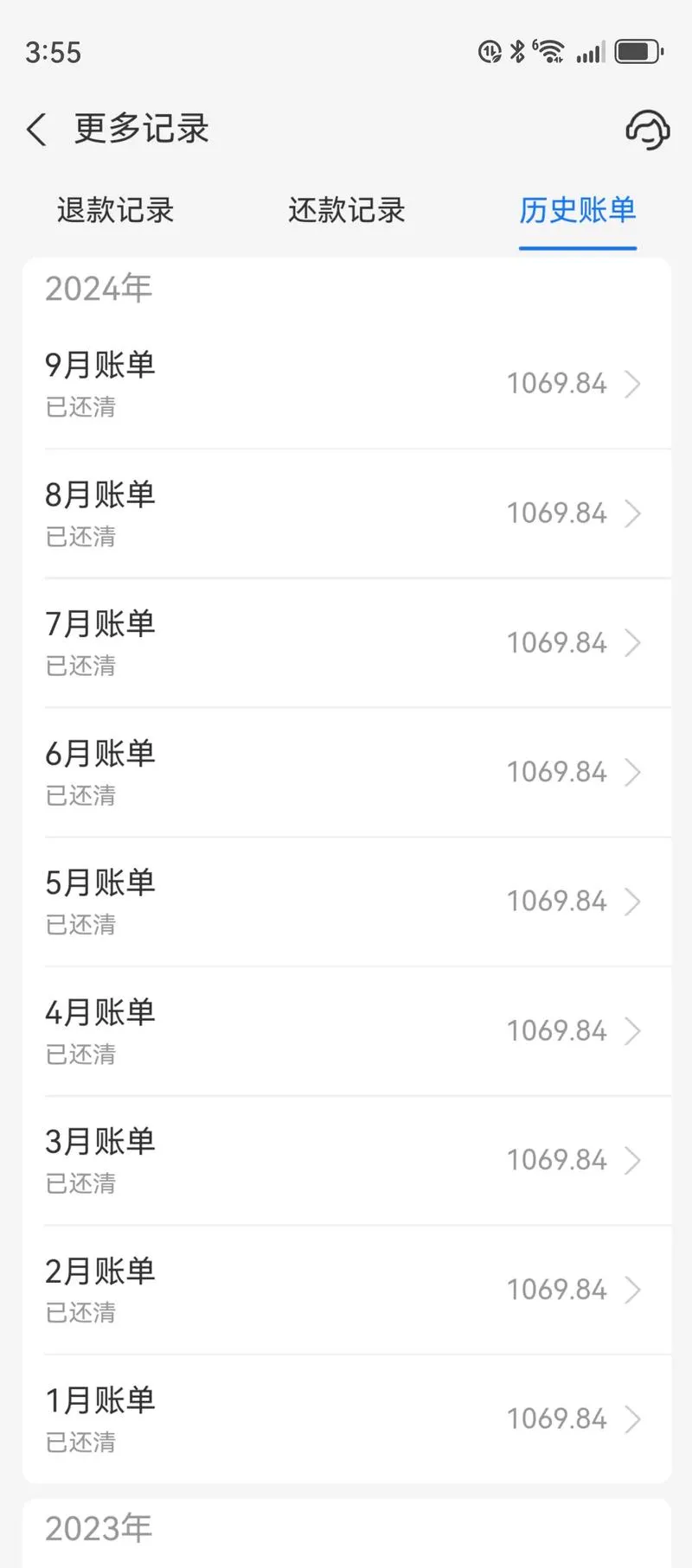The image size is (692, 1568).
Task: View the 2023年 section
Action: pos(97,1528)
